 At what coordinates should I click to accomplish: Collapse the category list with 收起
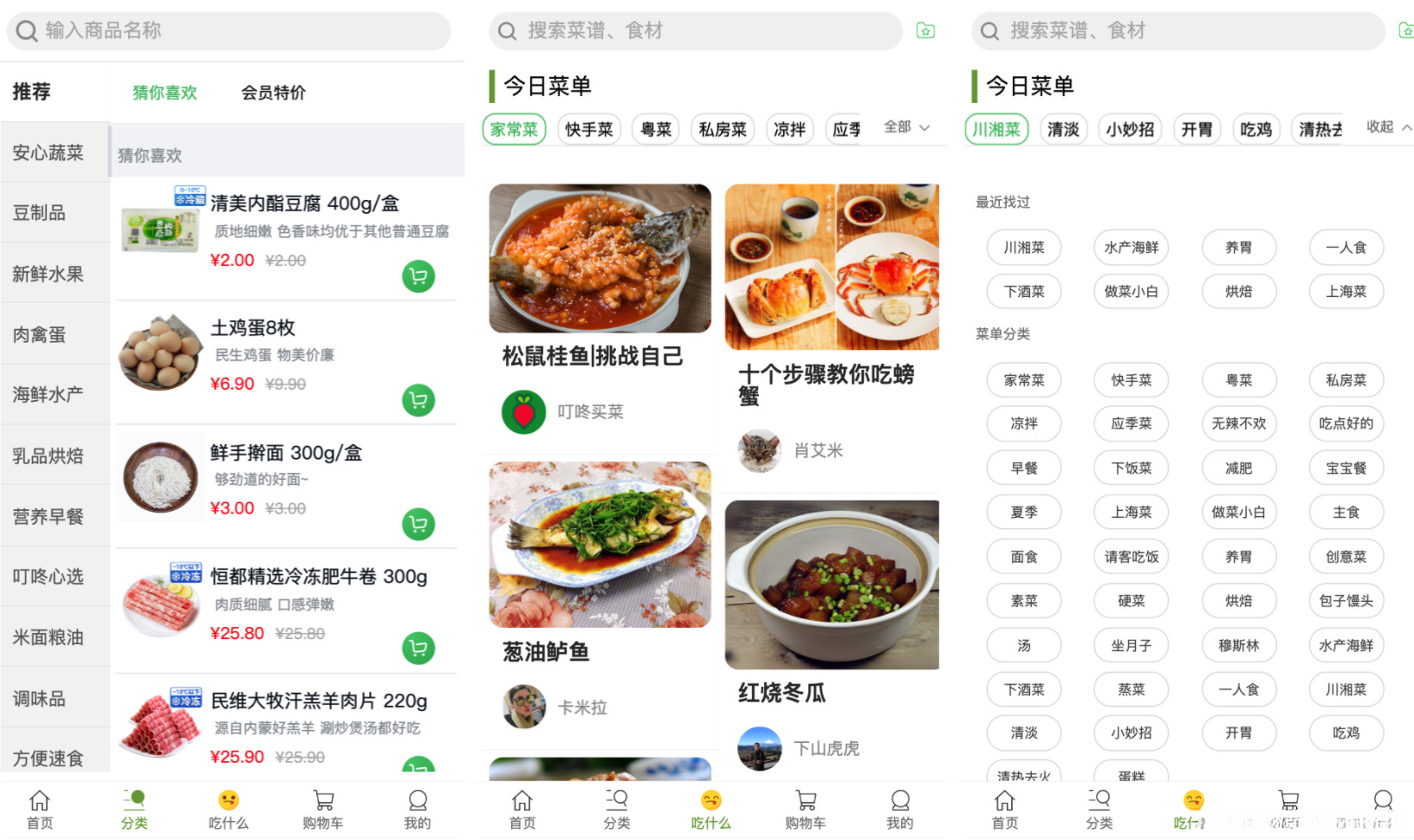pos(1388,127)
